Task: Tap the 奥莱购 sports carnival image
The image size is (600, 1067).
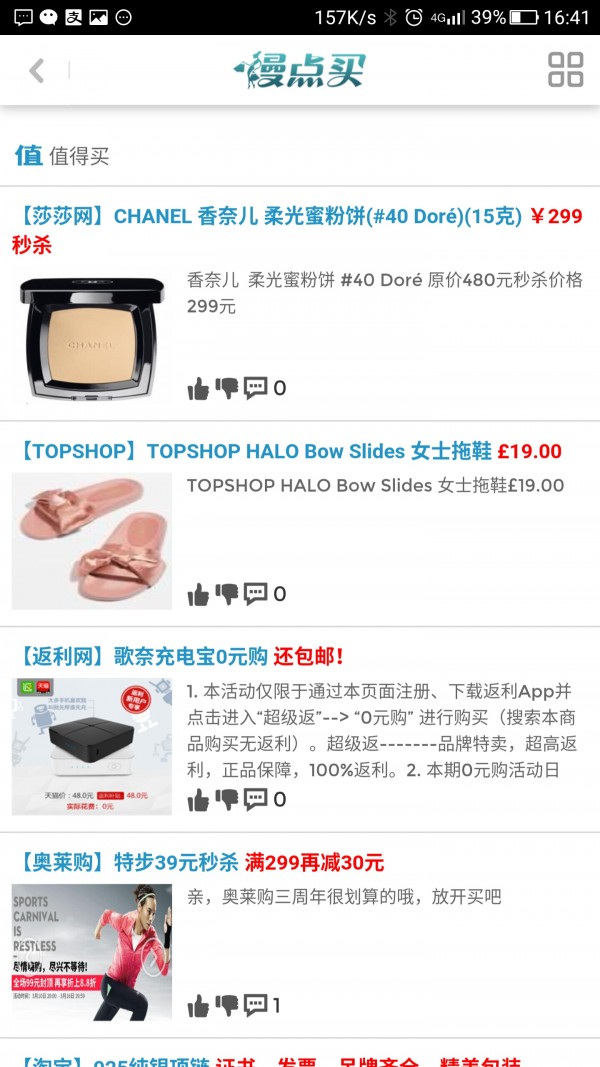Action: (92, 952)
